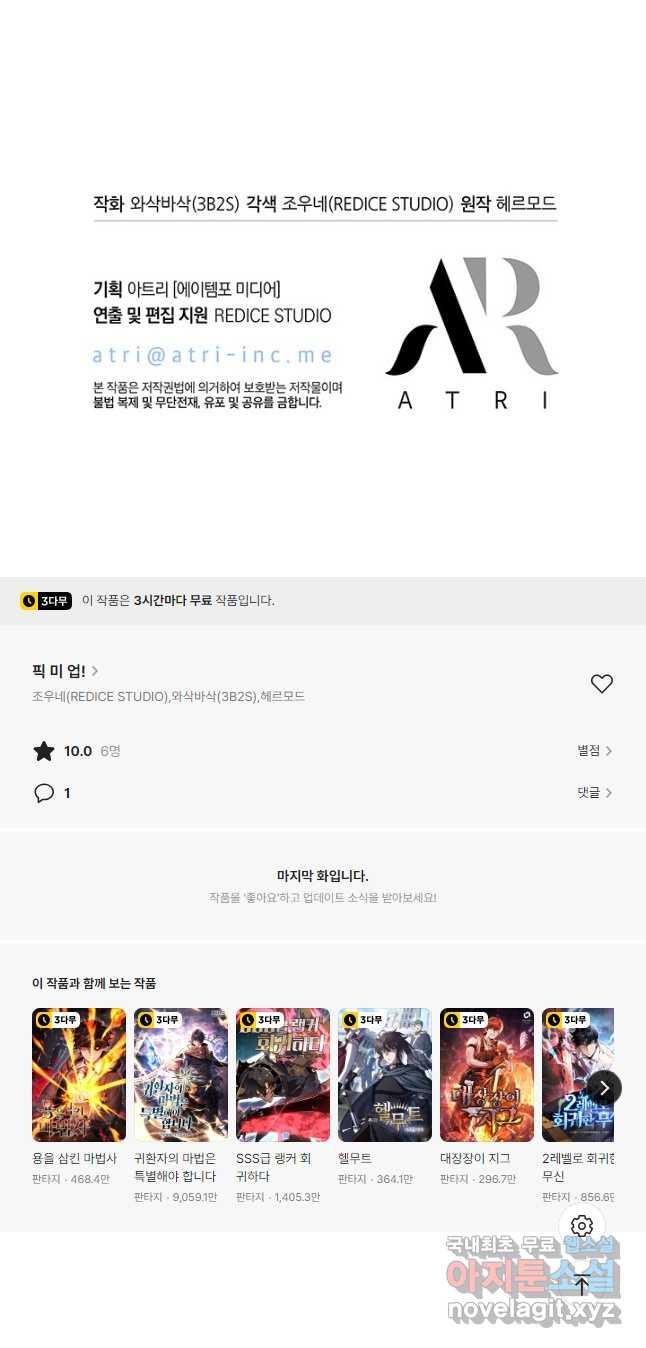Open the viewer settings gear
This screenshot has height=1348, width=646.
pos(582,1226)
